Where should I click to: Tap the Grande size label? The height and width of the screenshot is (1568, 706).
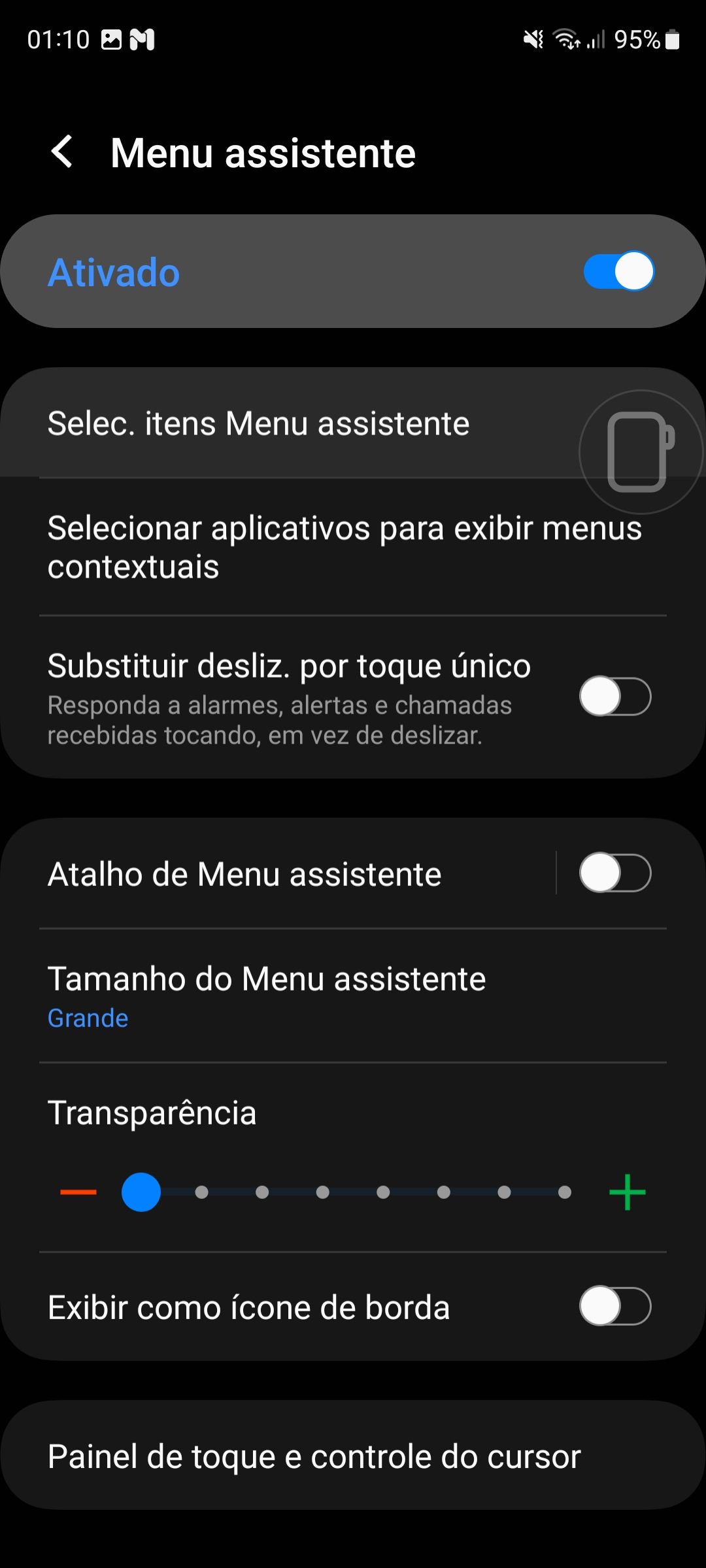click(88, 1017)
